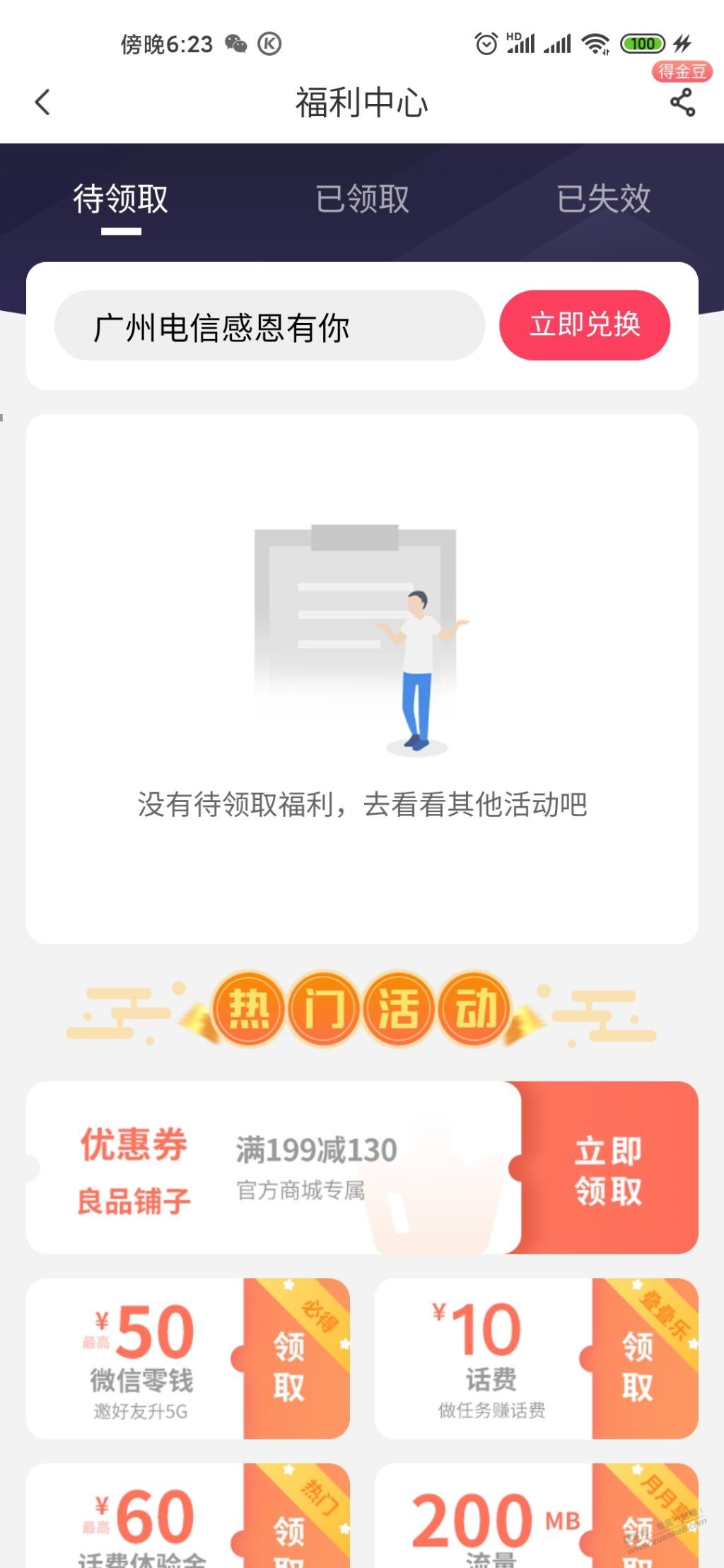This screenshot has width=724, height=1568.
Task: Claim the 良品铺子 coupon via 立即领取
Action: (x=609, y=1169)
